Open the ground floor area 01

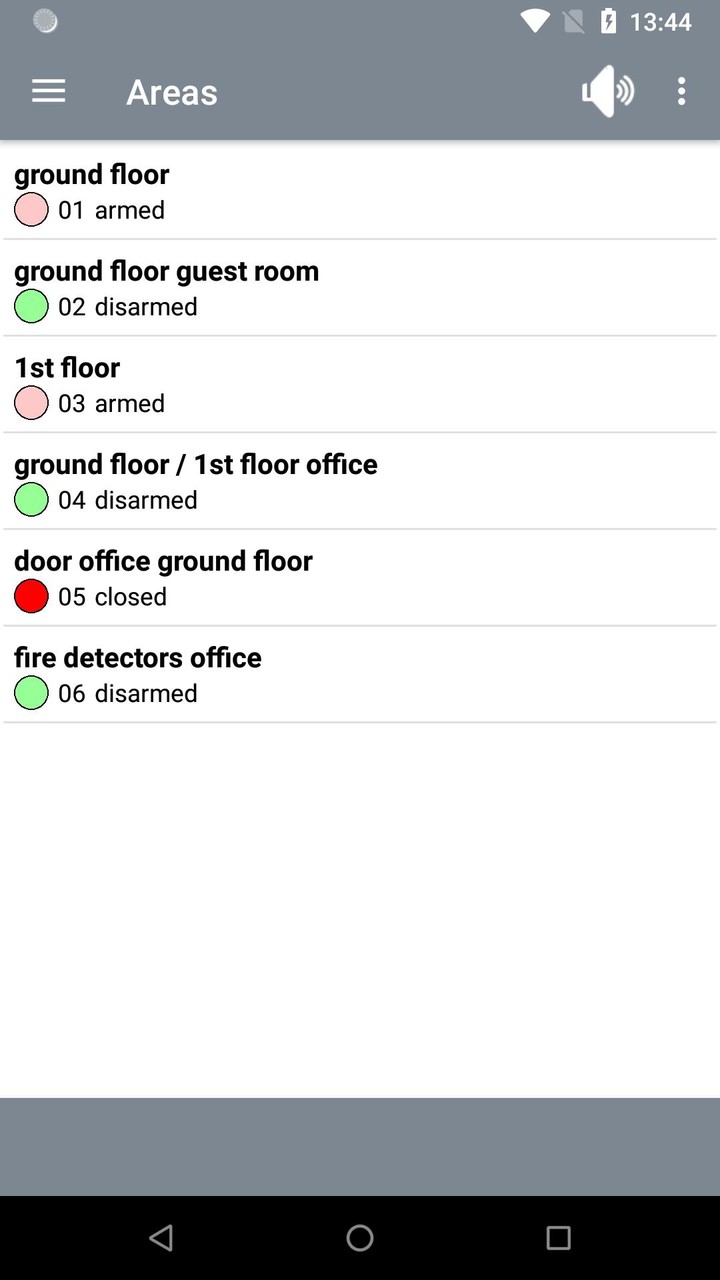pos(360,191)
